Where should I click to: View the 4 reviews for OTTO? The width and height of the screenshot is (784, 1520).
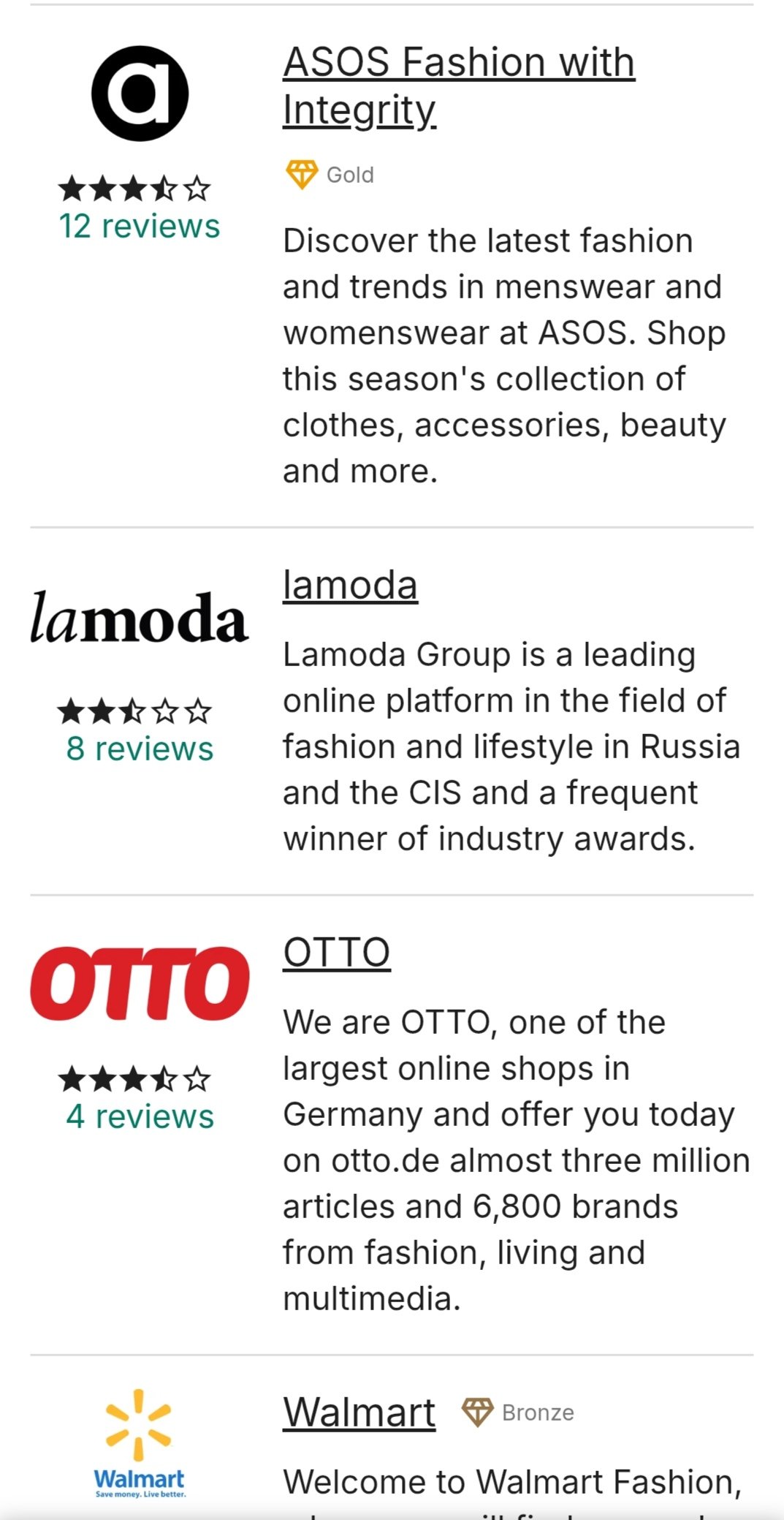click(x=139, y=1116)
